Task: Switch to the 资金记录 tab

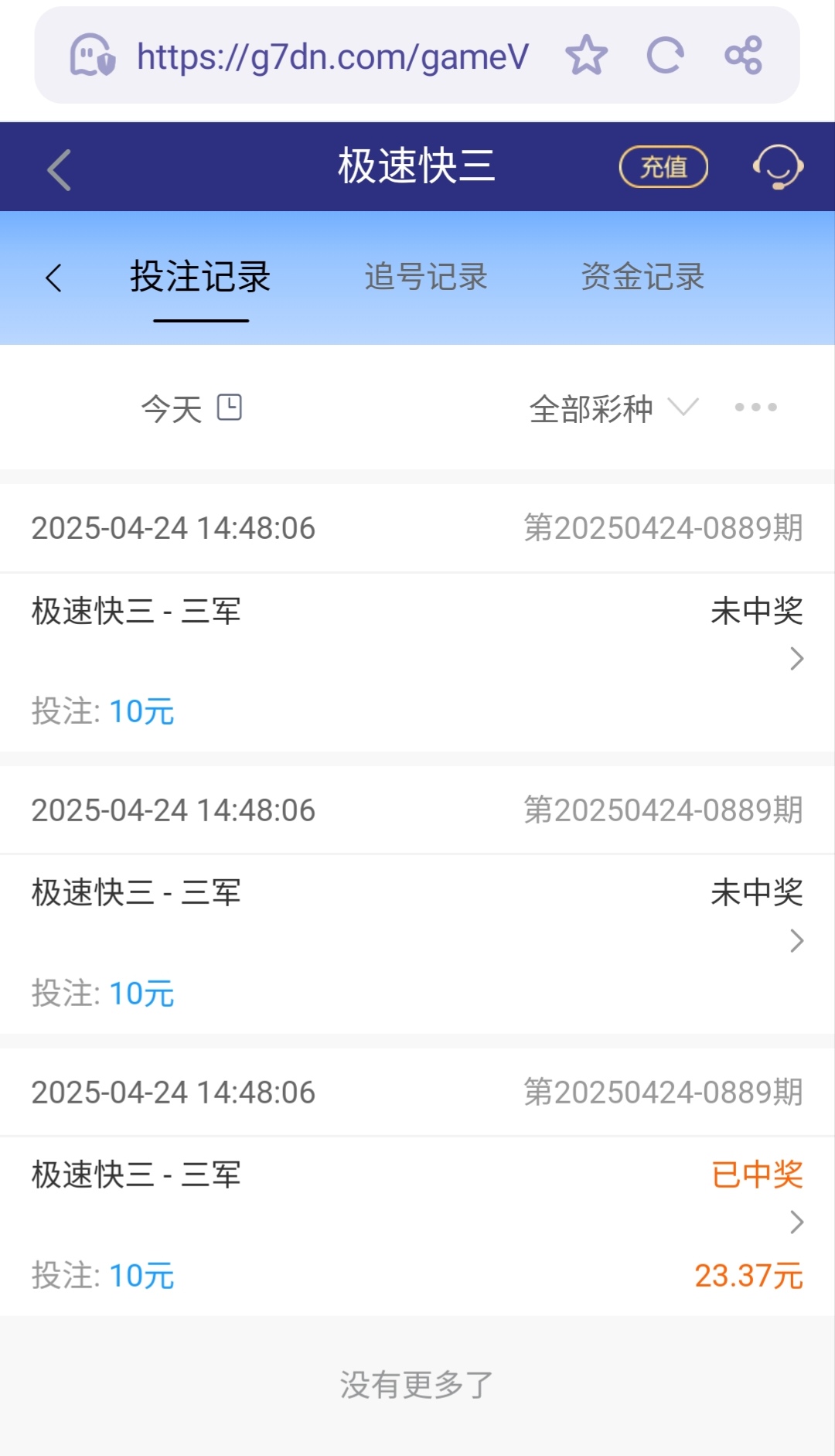Action: coord(642,278)
